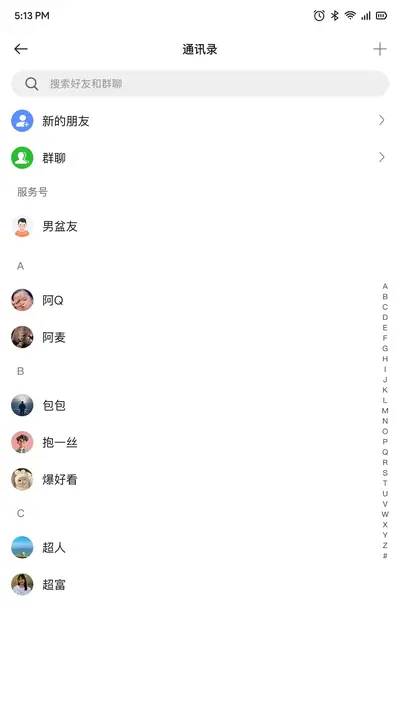Tap the plus icon to add a contact

[x=380, y=49]
